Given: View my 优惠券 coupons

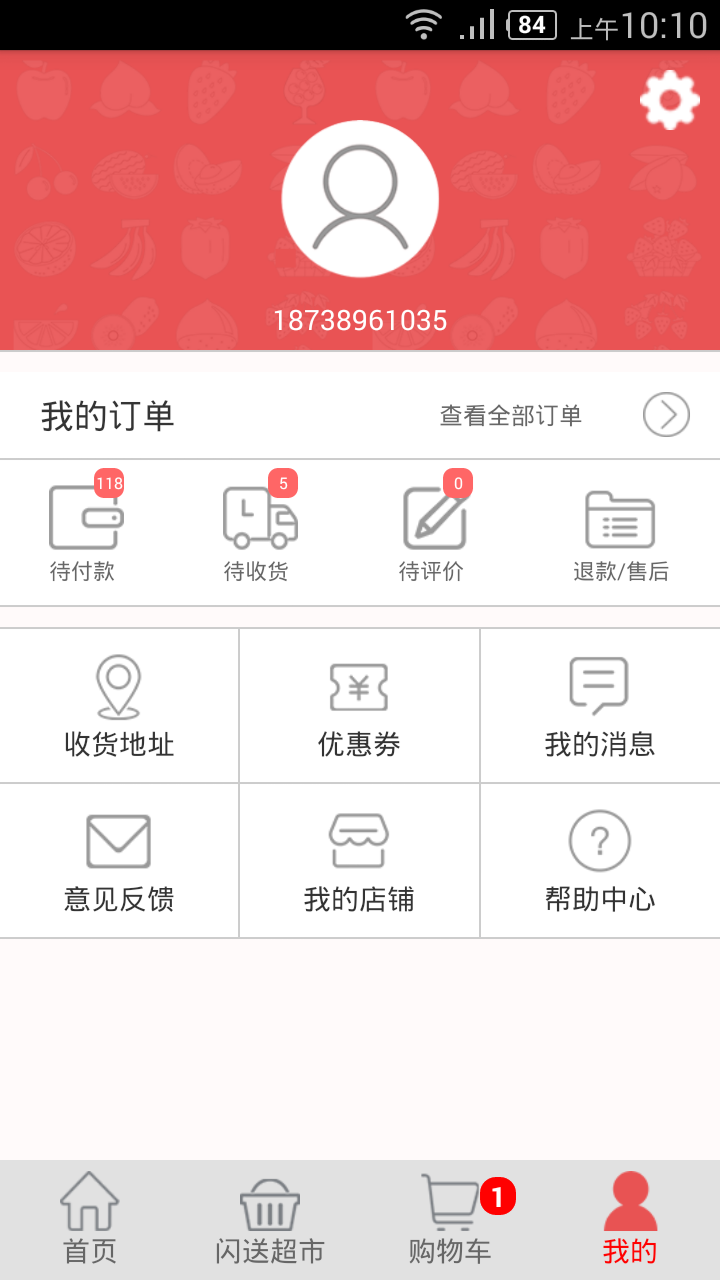Looking at the screenshot, I should pos(359,705).
